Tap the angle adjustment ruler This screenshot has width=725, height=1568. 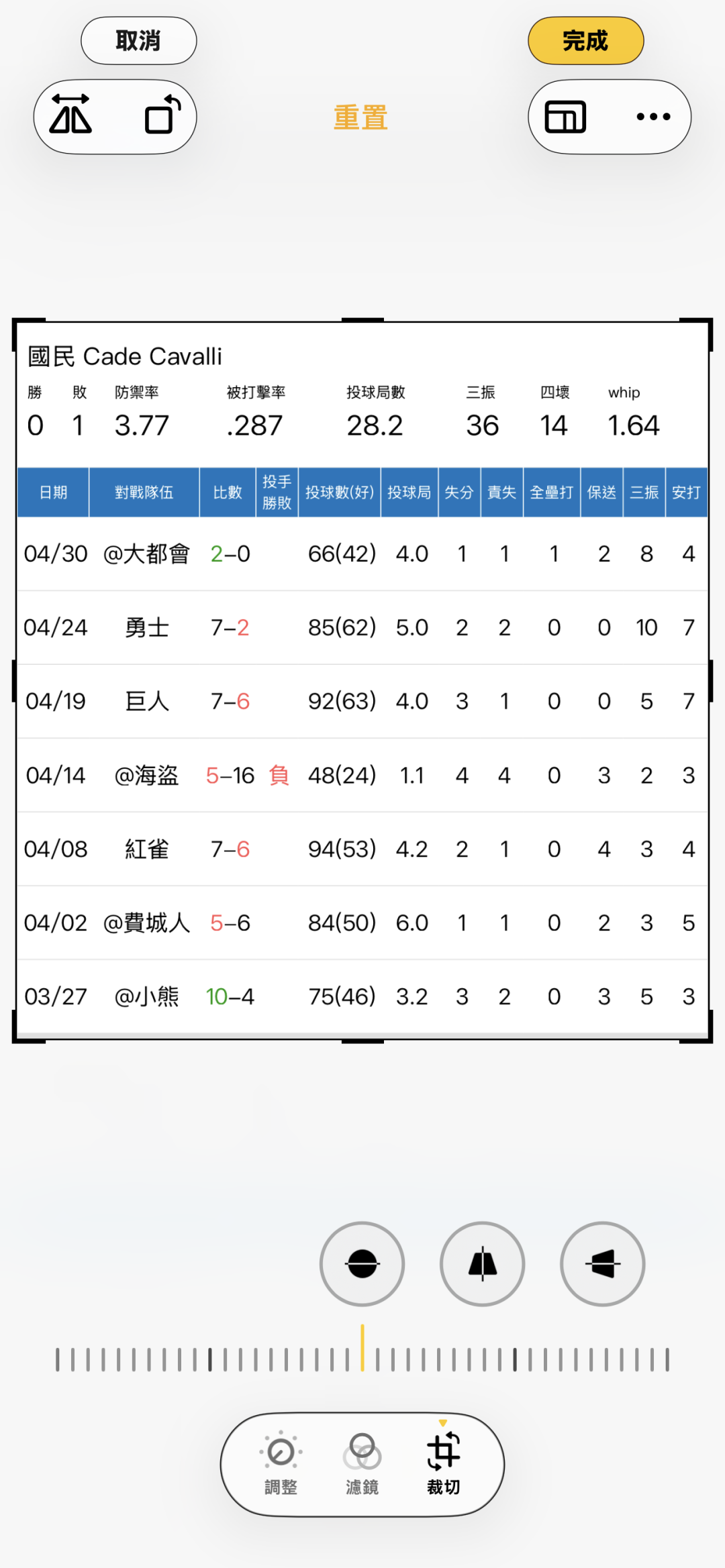(x=362, y=1359)
